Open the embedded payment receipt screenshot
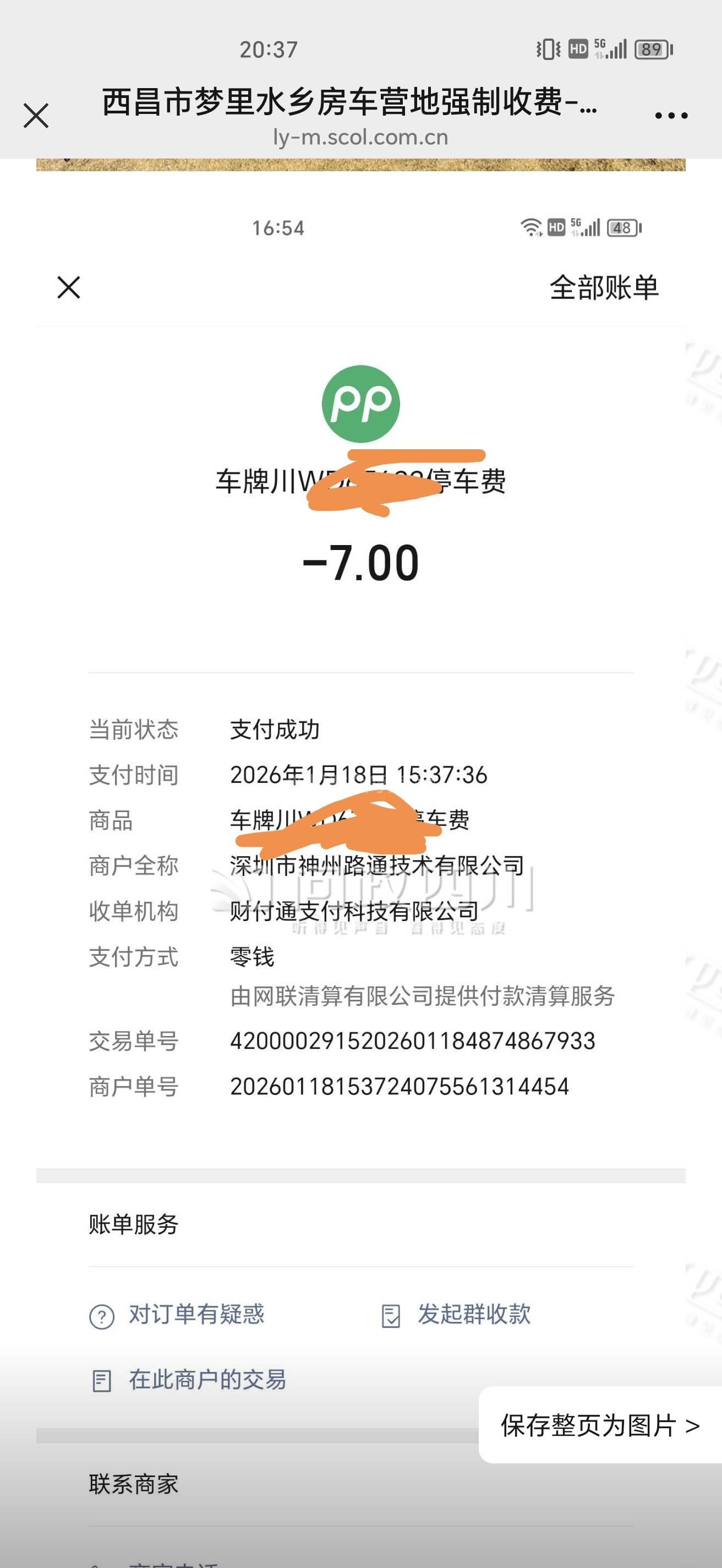 pyautogui.click(x=360, y=791)
